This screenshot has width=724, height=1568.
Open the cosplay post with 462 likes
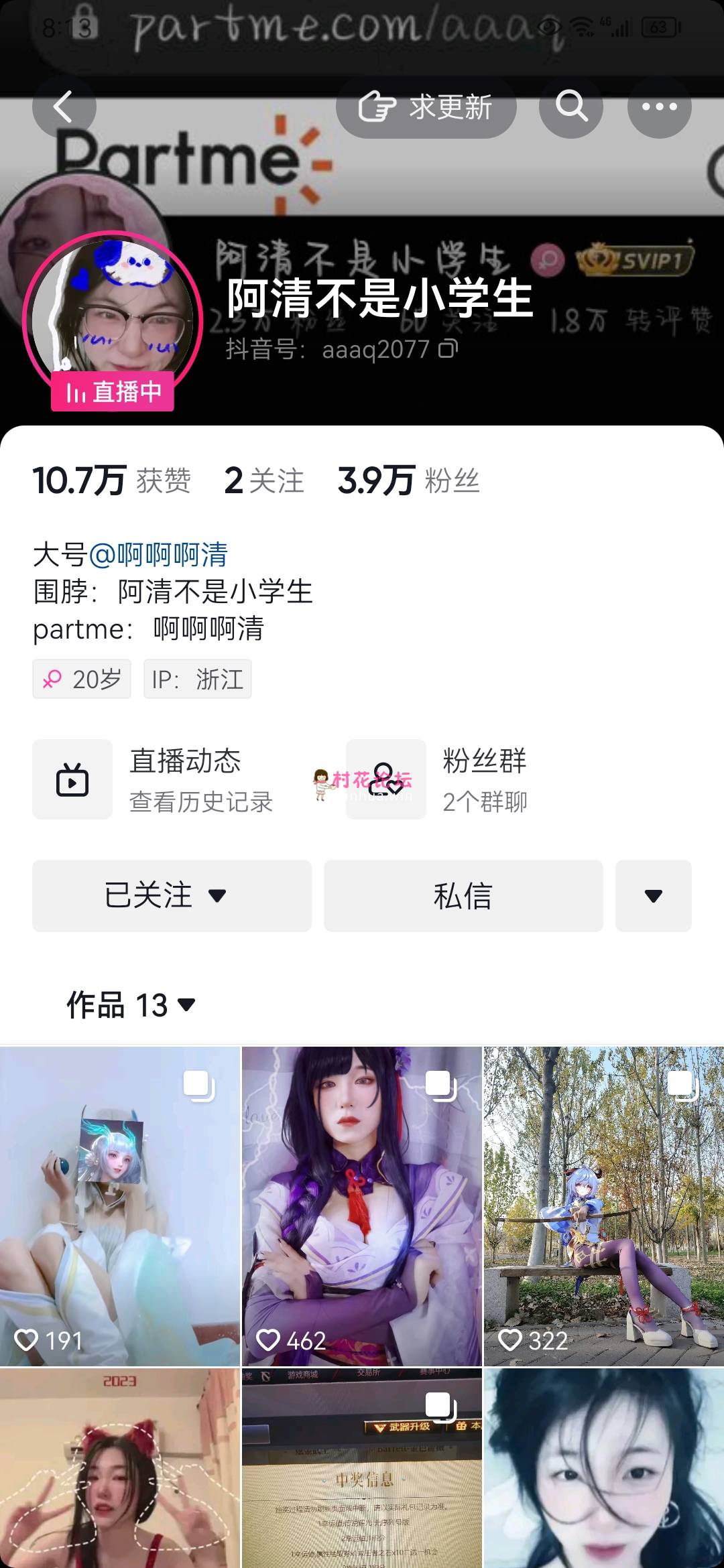[361, 1206]
